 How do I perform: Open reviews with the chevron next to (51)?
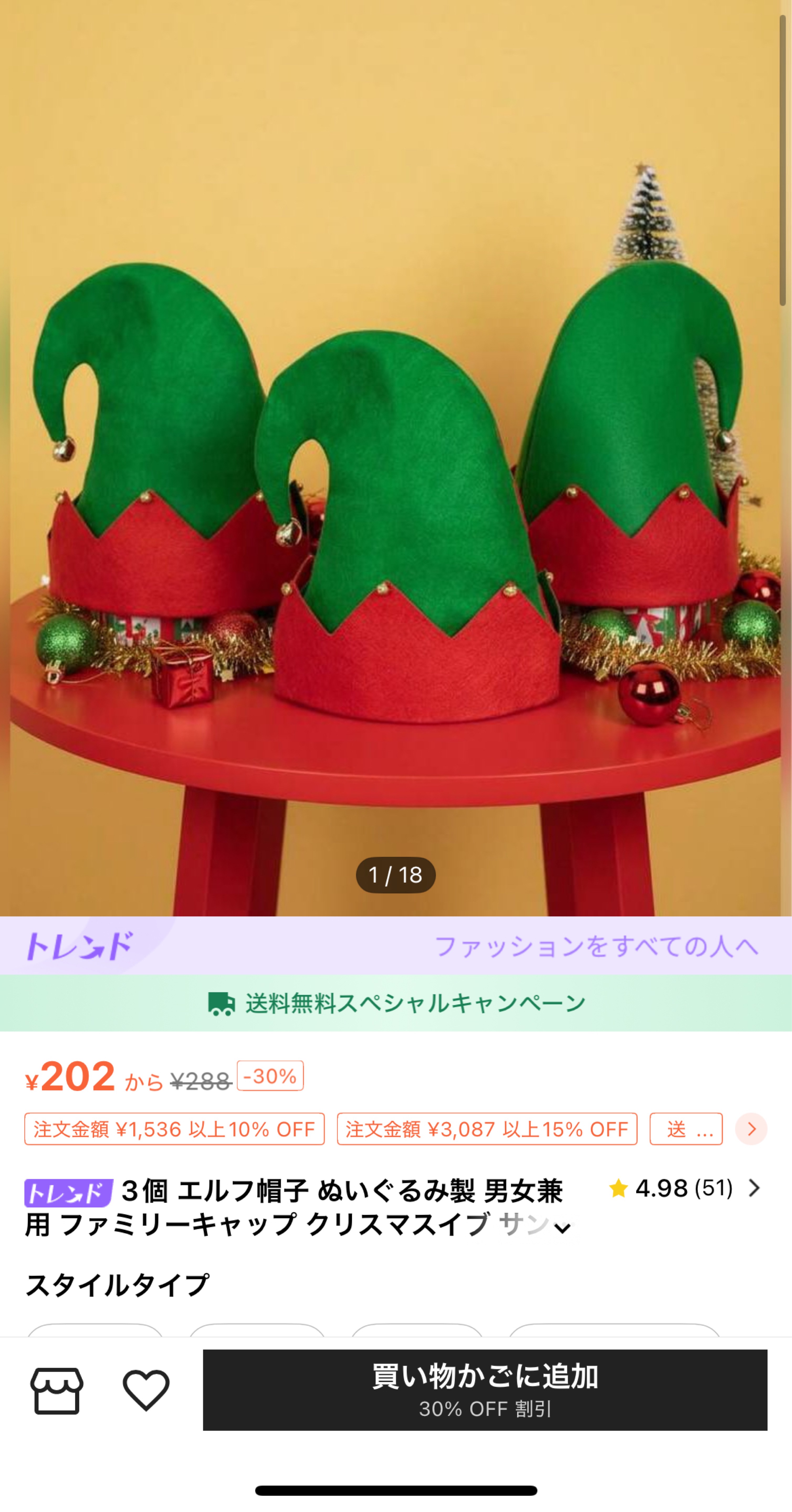(x=755, y=1187)
